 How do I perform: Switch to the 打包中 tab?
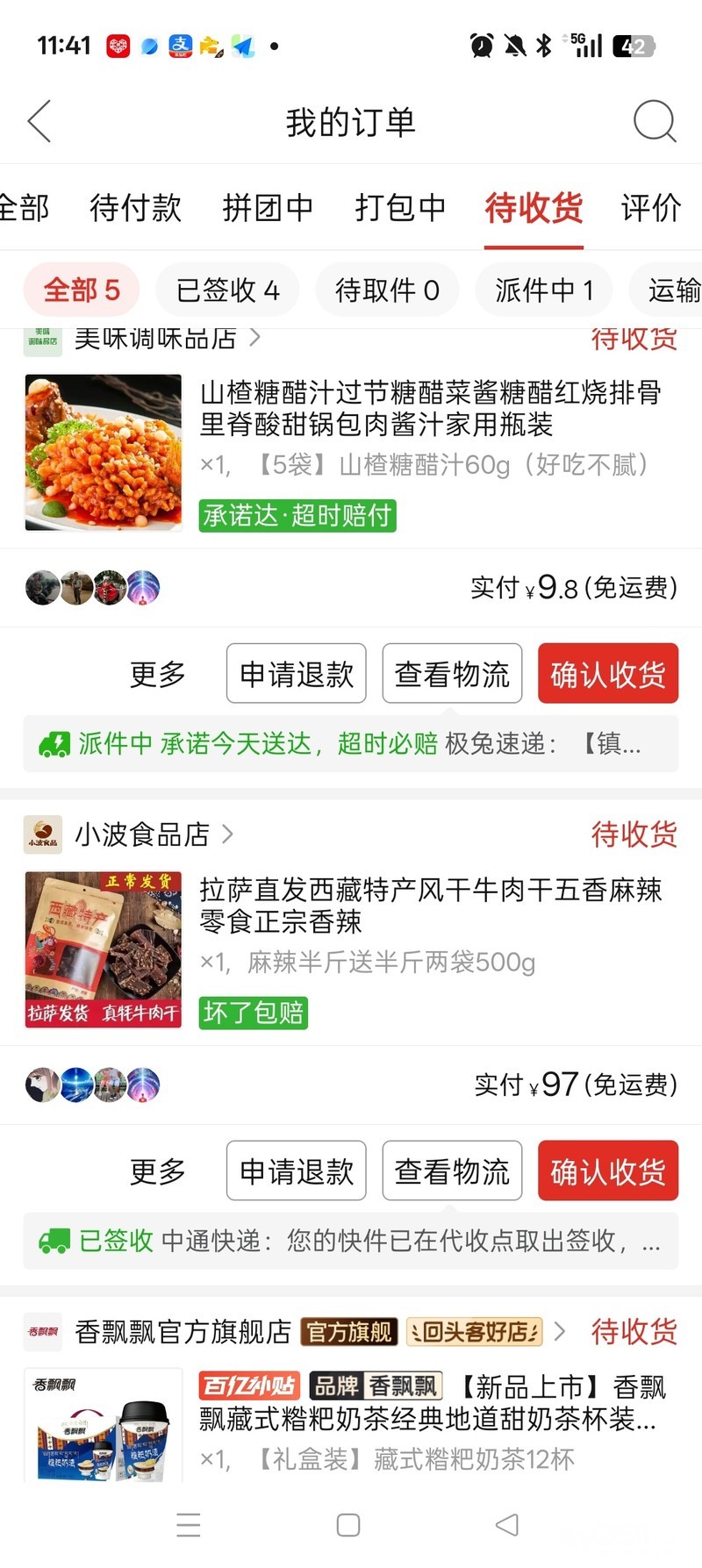coord(400,208)
